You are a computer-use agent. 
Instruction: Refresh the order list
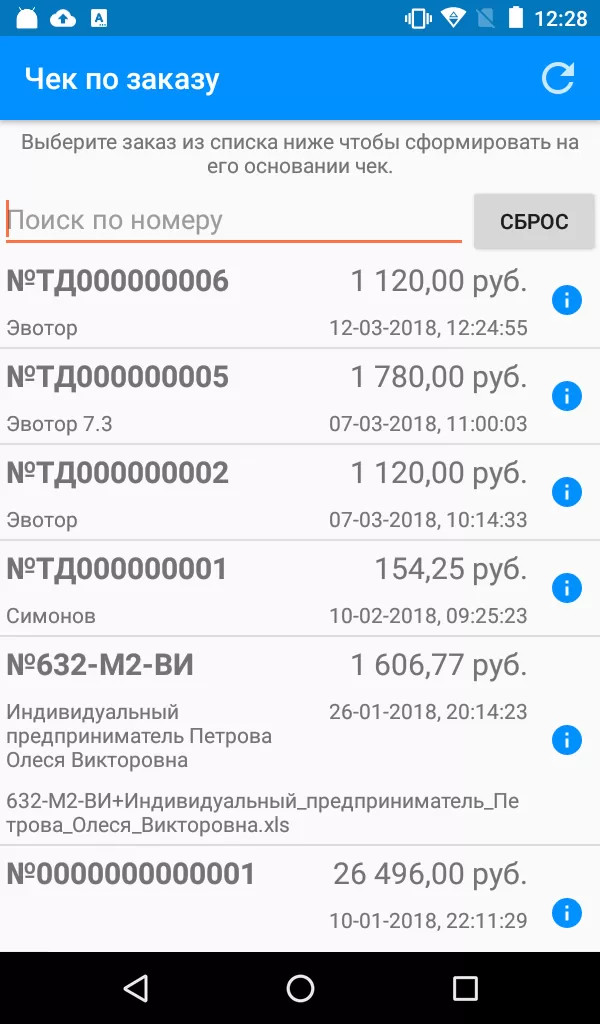point(558,78)
